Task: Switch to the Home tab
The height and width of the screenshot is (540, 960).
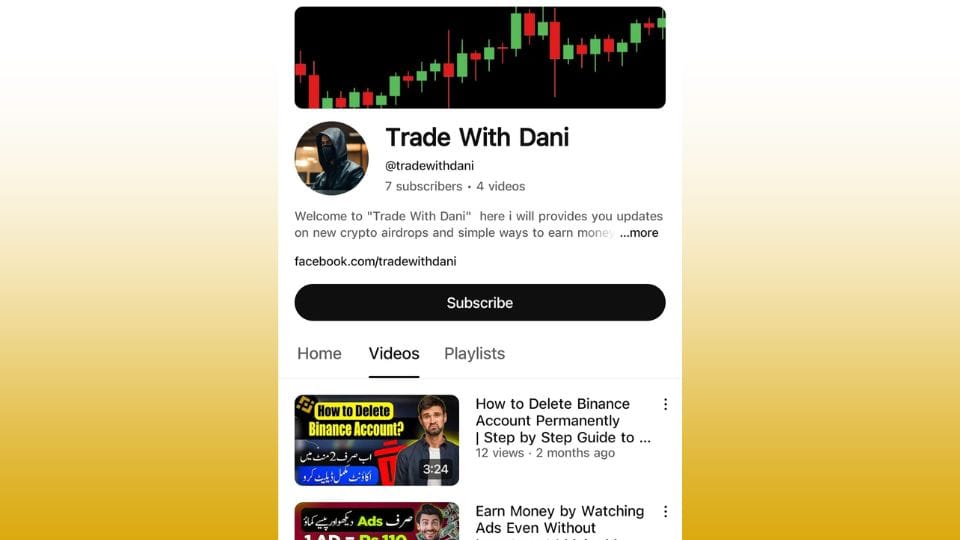Action: pos(319,353)
